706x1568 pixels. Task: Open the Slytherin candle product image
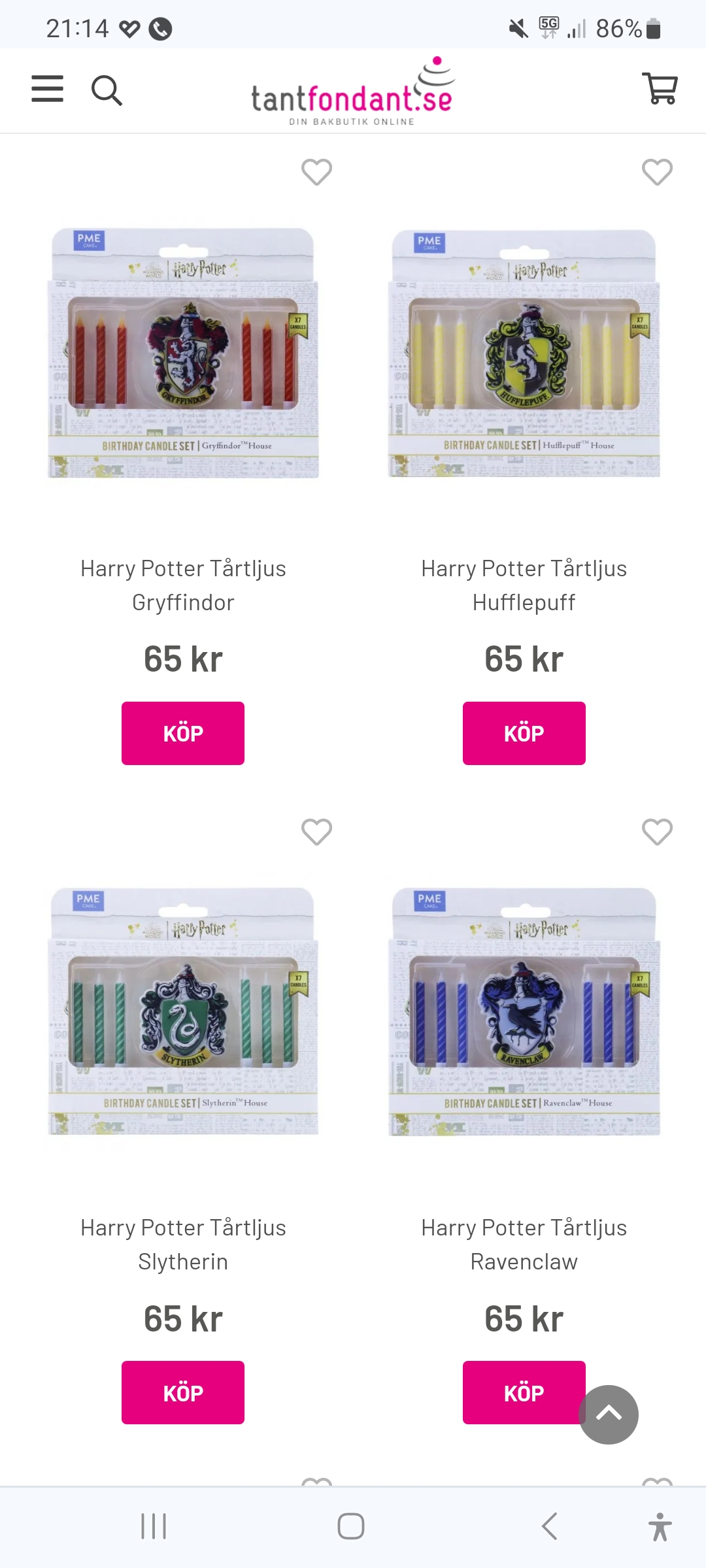[x=183, y=1011]
